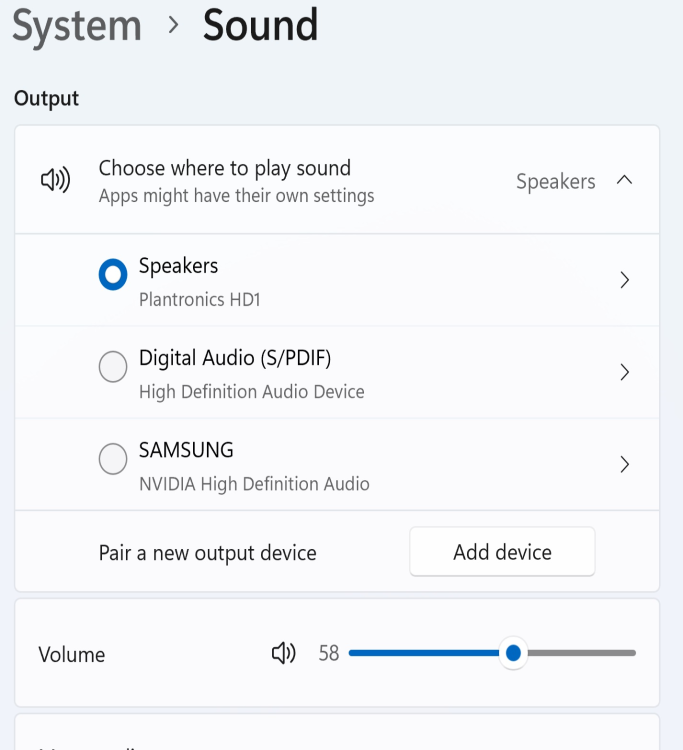This screenshot has height=750, width=683.
Task: Collapse the Choose where to play sound section
Action: 625,181
